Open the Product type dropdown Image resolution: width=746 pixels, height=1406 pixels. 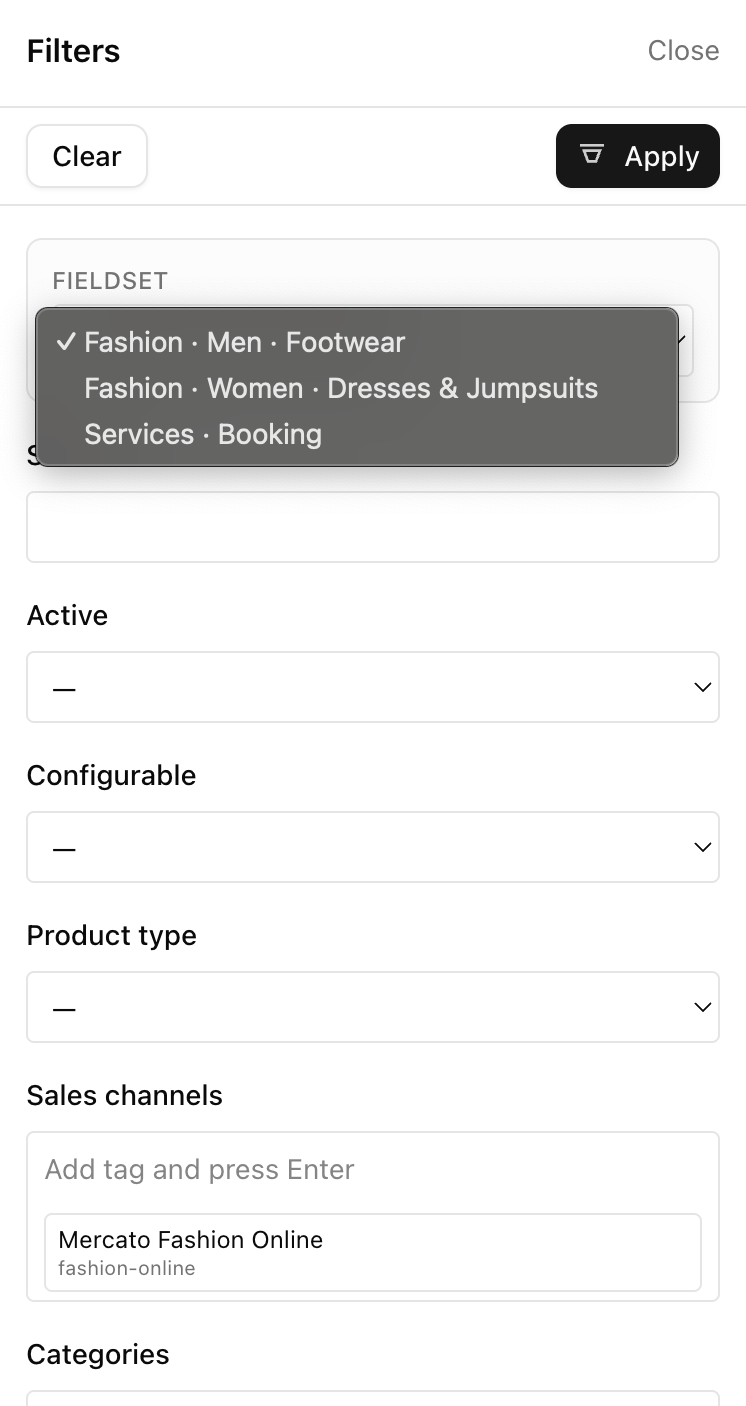[x=373, y=1007]
